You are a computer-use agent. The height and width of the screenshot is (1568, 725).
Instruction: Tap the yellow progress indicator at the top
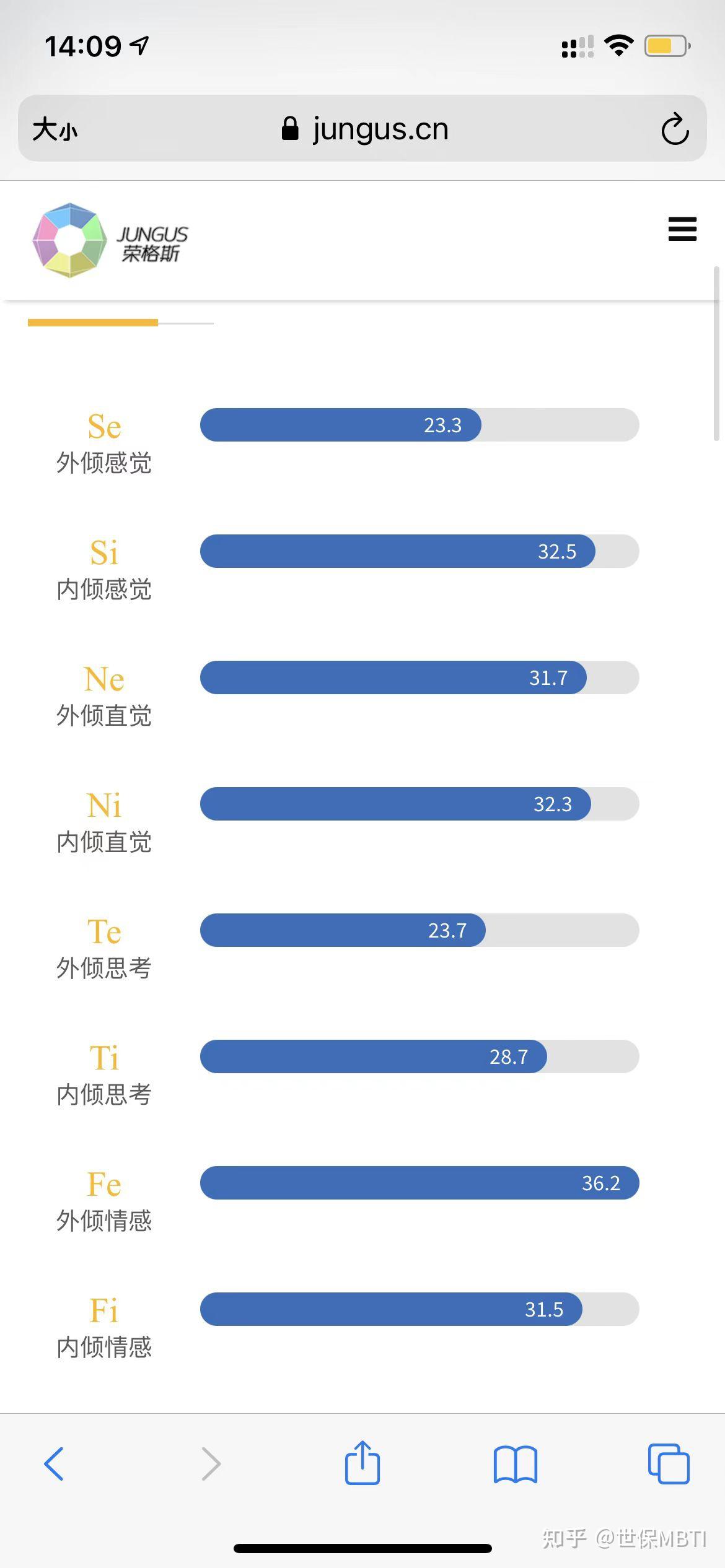(93, 323)
